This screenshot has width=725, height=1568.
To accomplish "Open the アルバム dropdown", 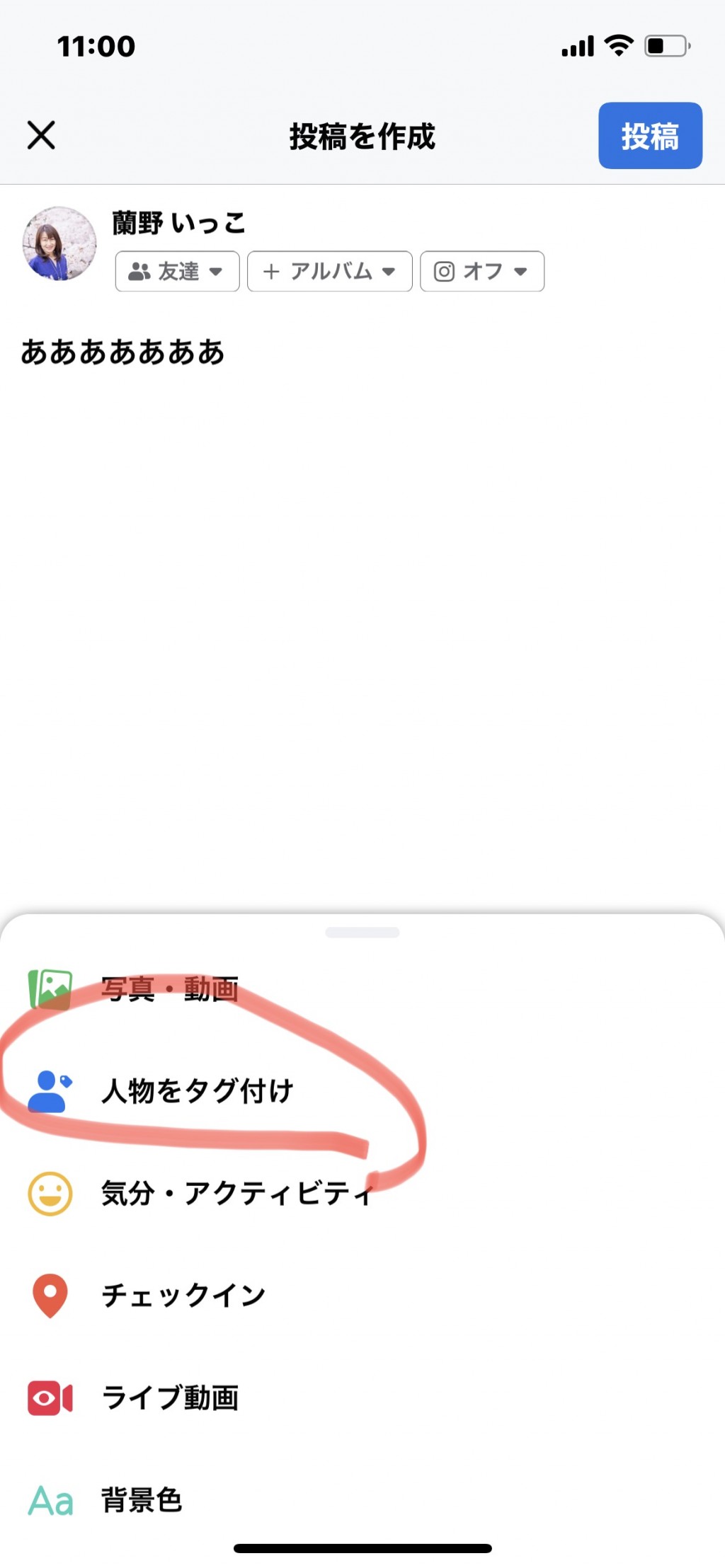I will (329, 271).
